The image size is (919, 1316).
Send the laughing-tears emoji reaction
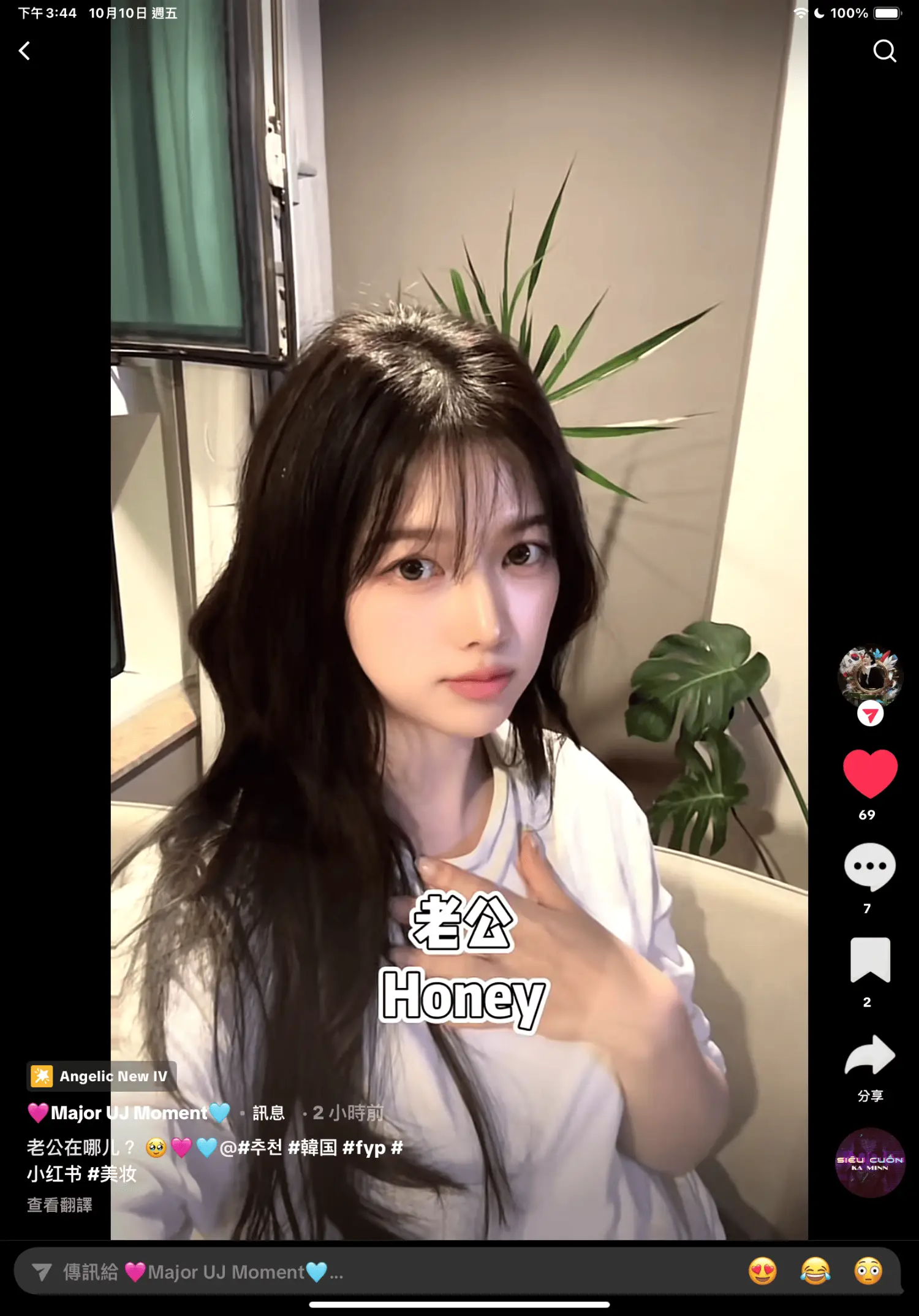point(815,1272)
